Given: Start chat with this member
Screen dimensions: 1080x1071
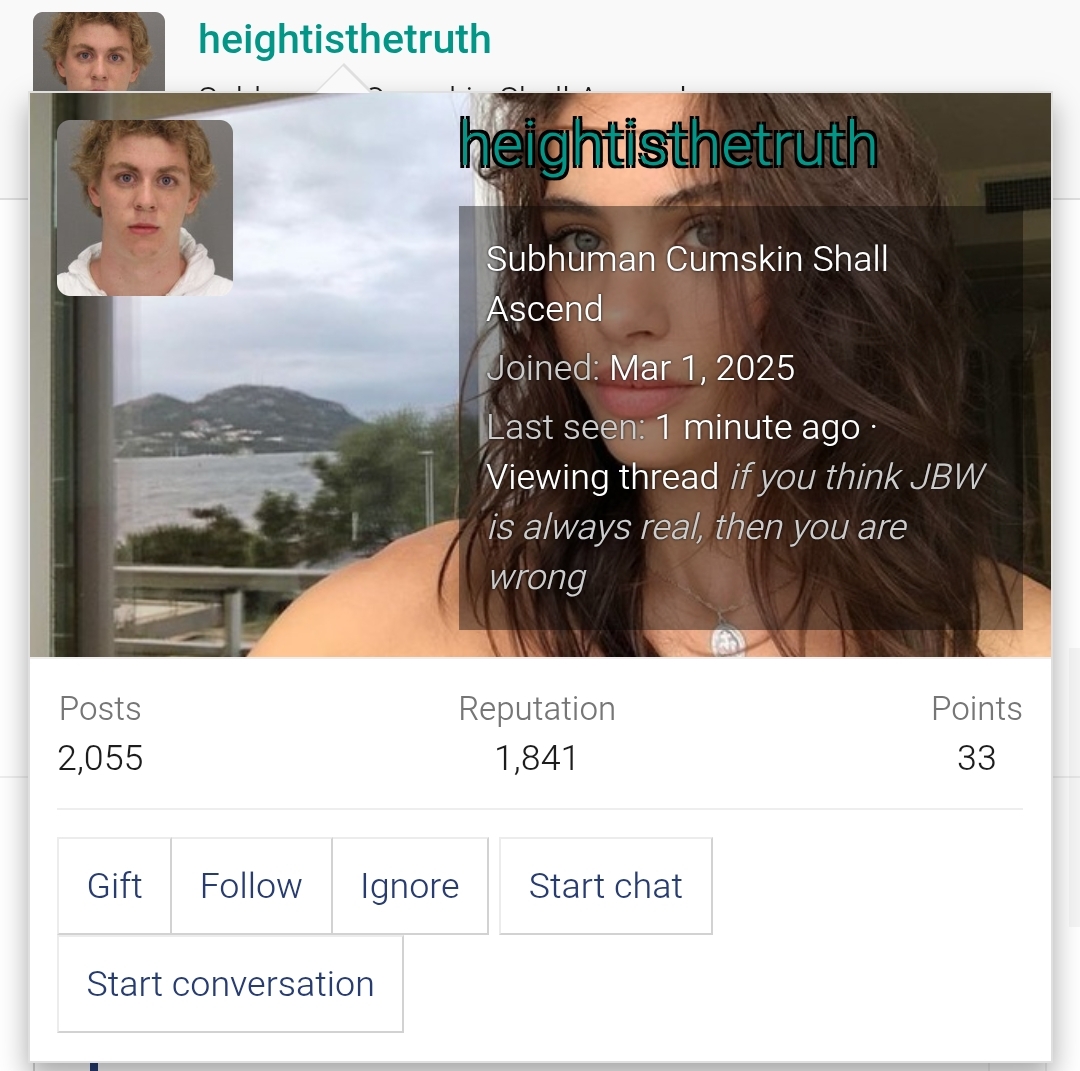Looking at the screenshot, I should click(x=605, y=886).
